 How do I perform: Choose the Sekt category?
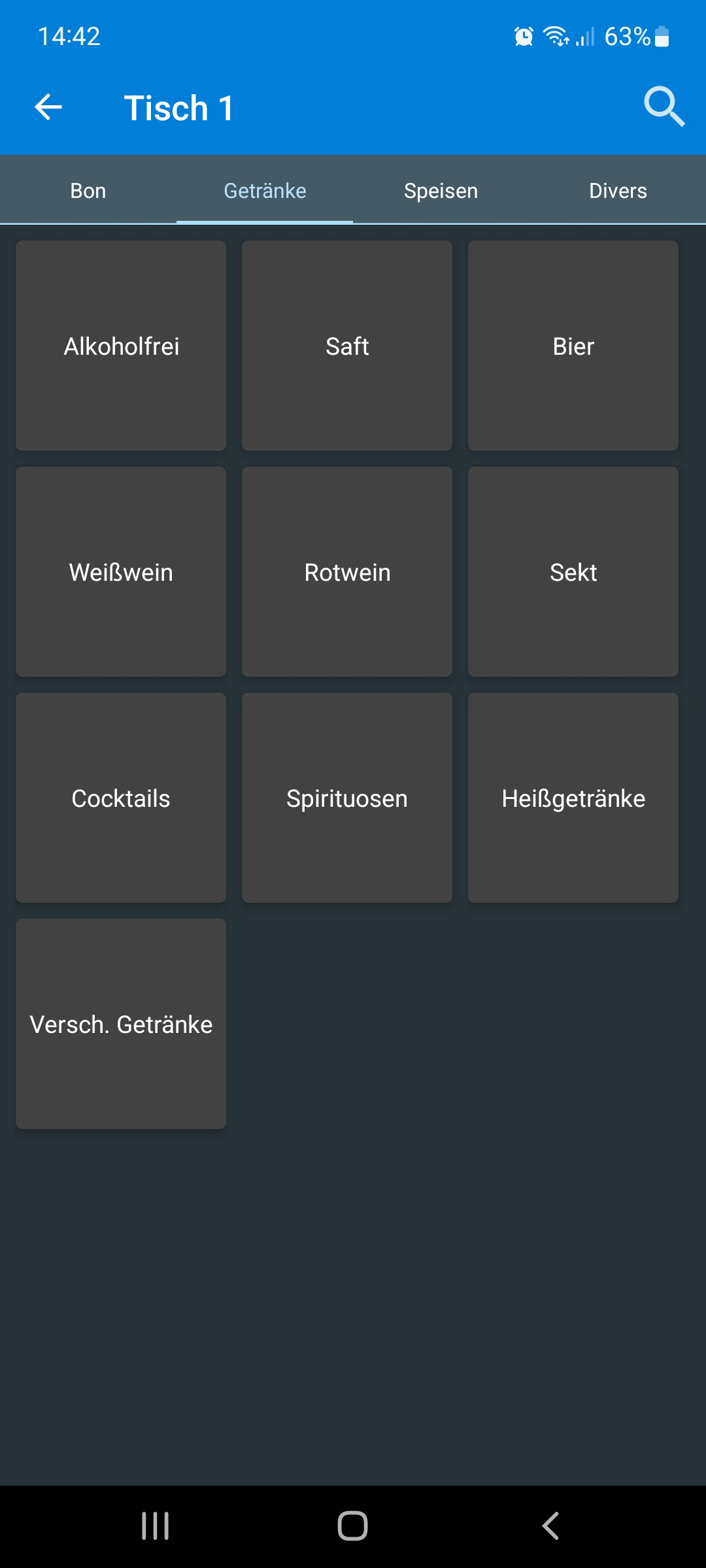(573, 572)
